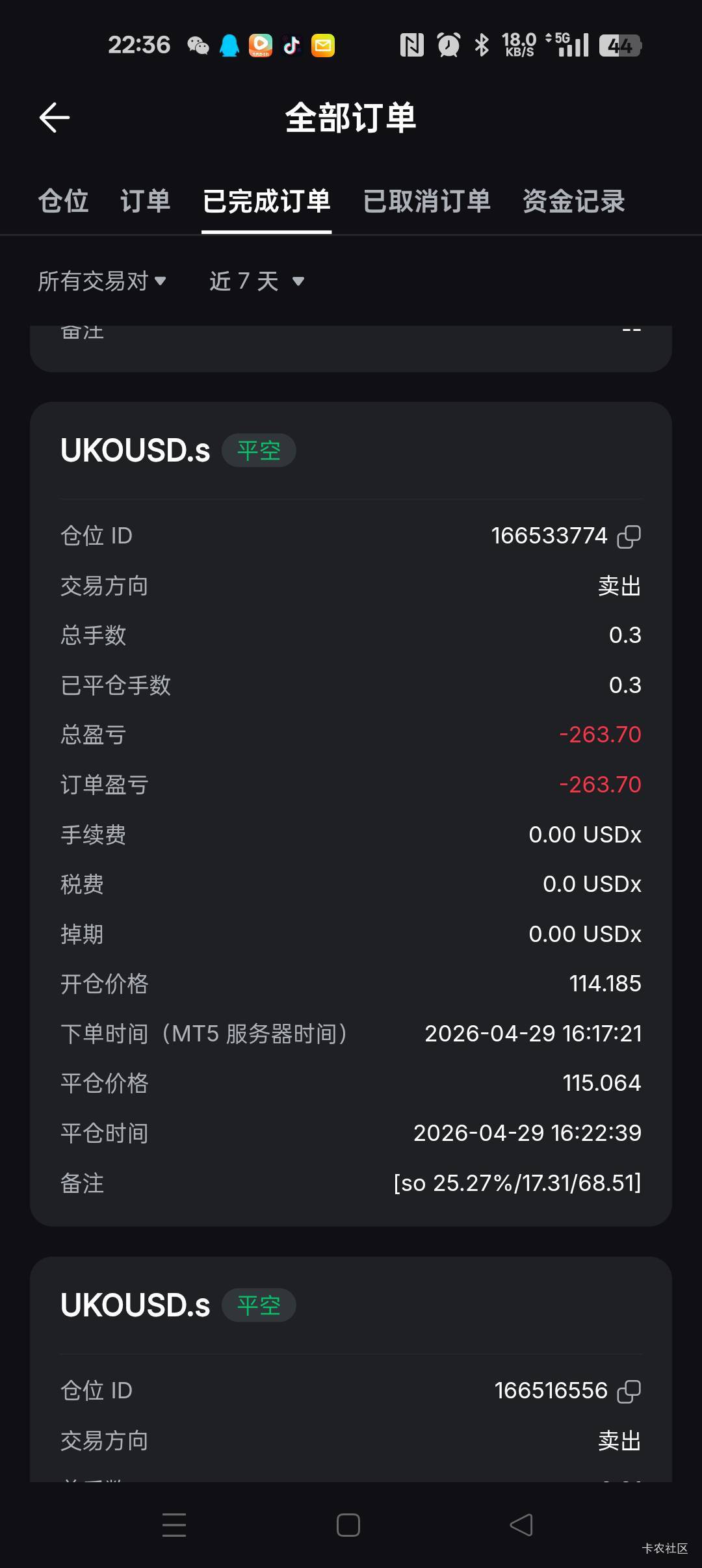Select the 已完成订单 tab
Screen dimensions: 702x1568
point(266,201)
